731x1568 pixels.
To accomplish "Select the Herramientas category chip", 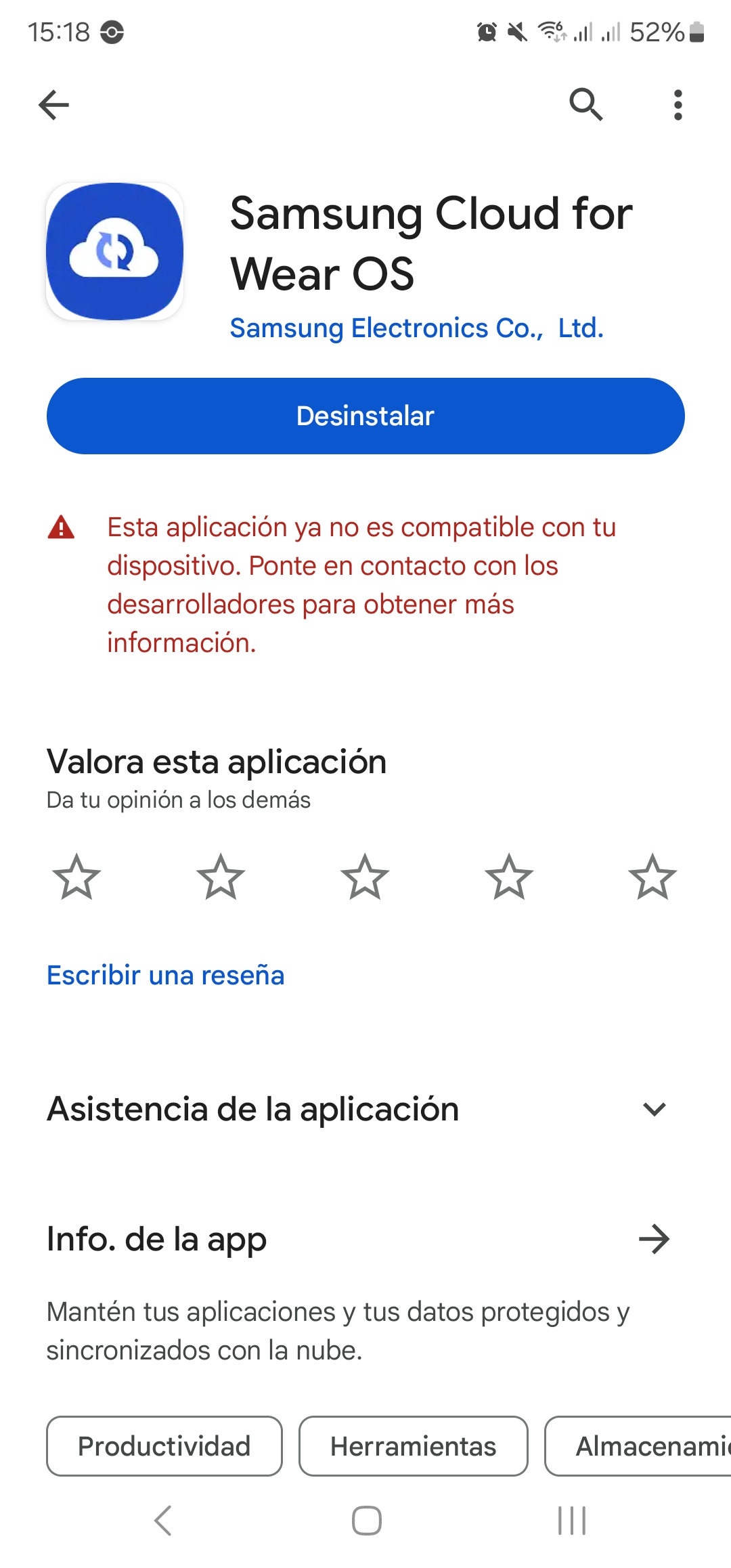I will [x=413, y=1445].
